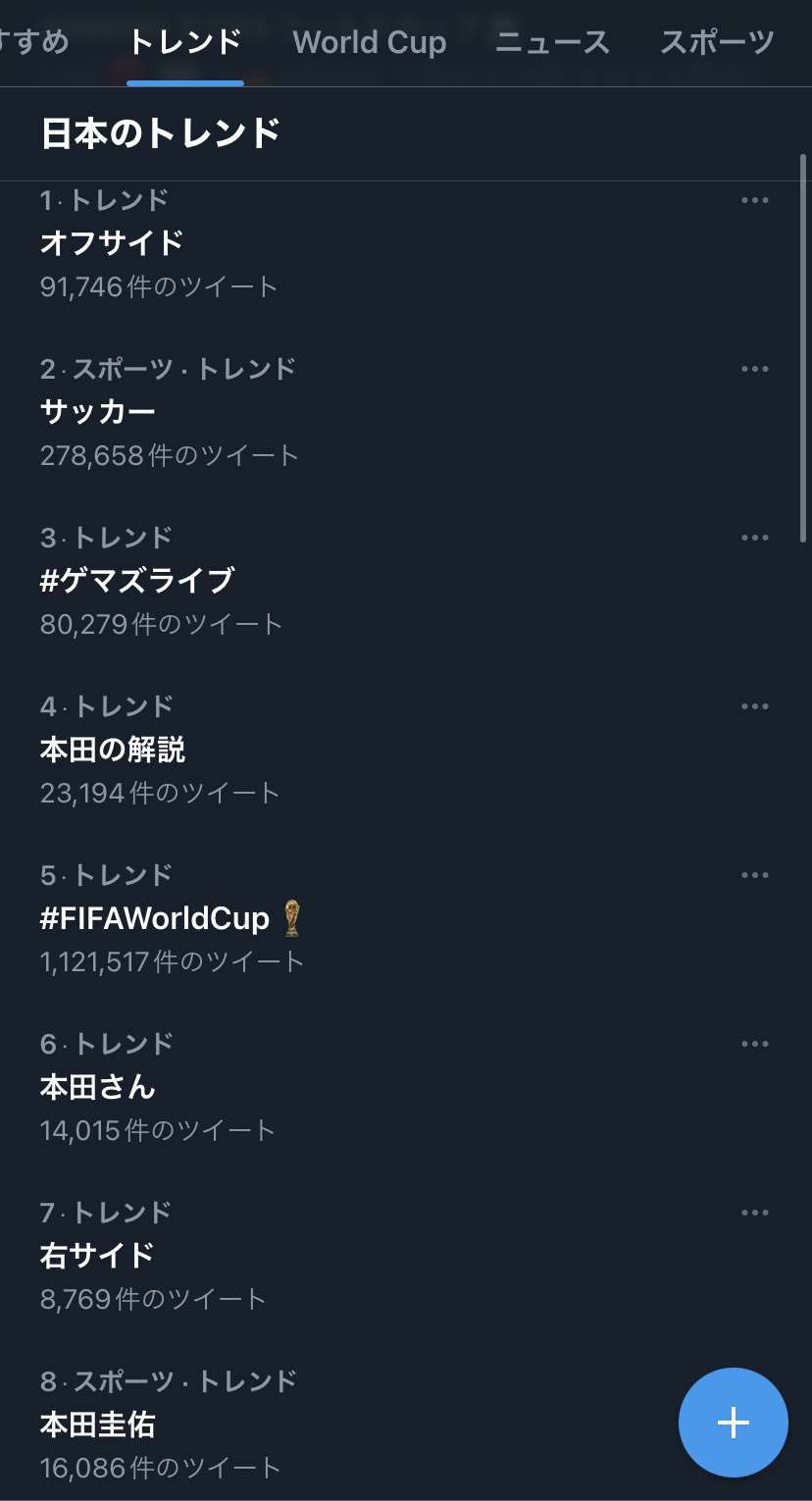
Task: Open more options for #ゲマズライブ trend
Action: [x=754, y=538]
